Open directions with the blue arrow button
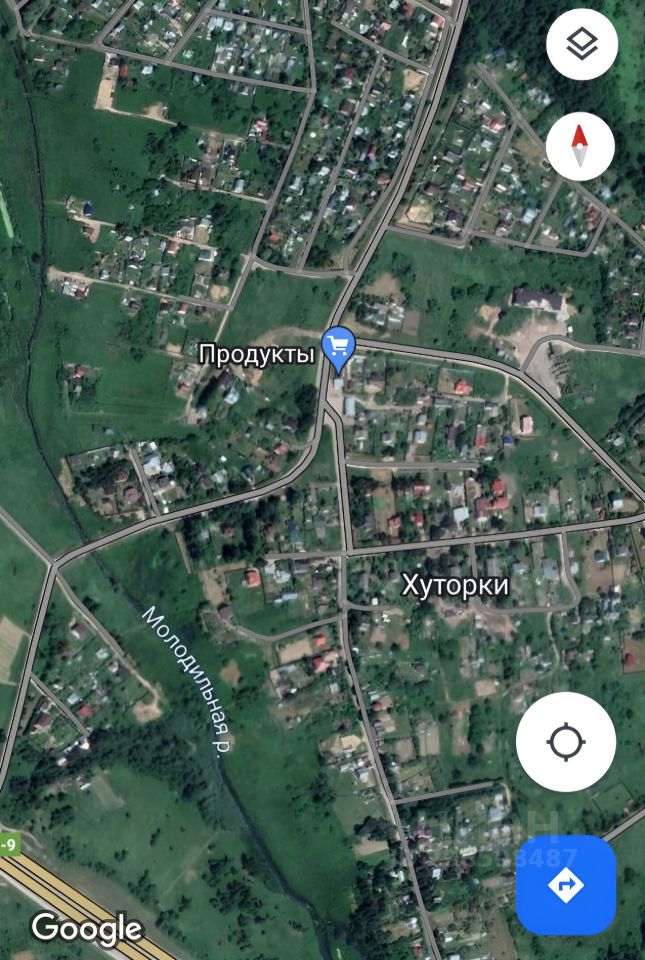The width and height of the screenshot is (645, 960). pos(566,885)
